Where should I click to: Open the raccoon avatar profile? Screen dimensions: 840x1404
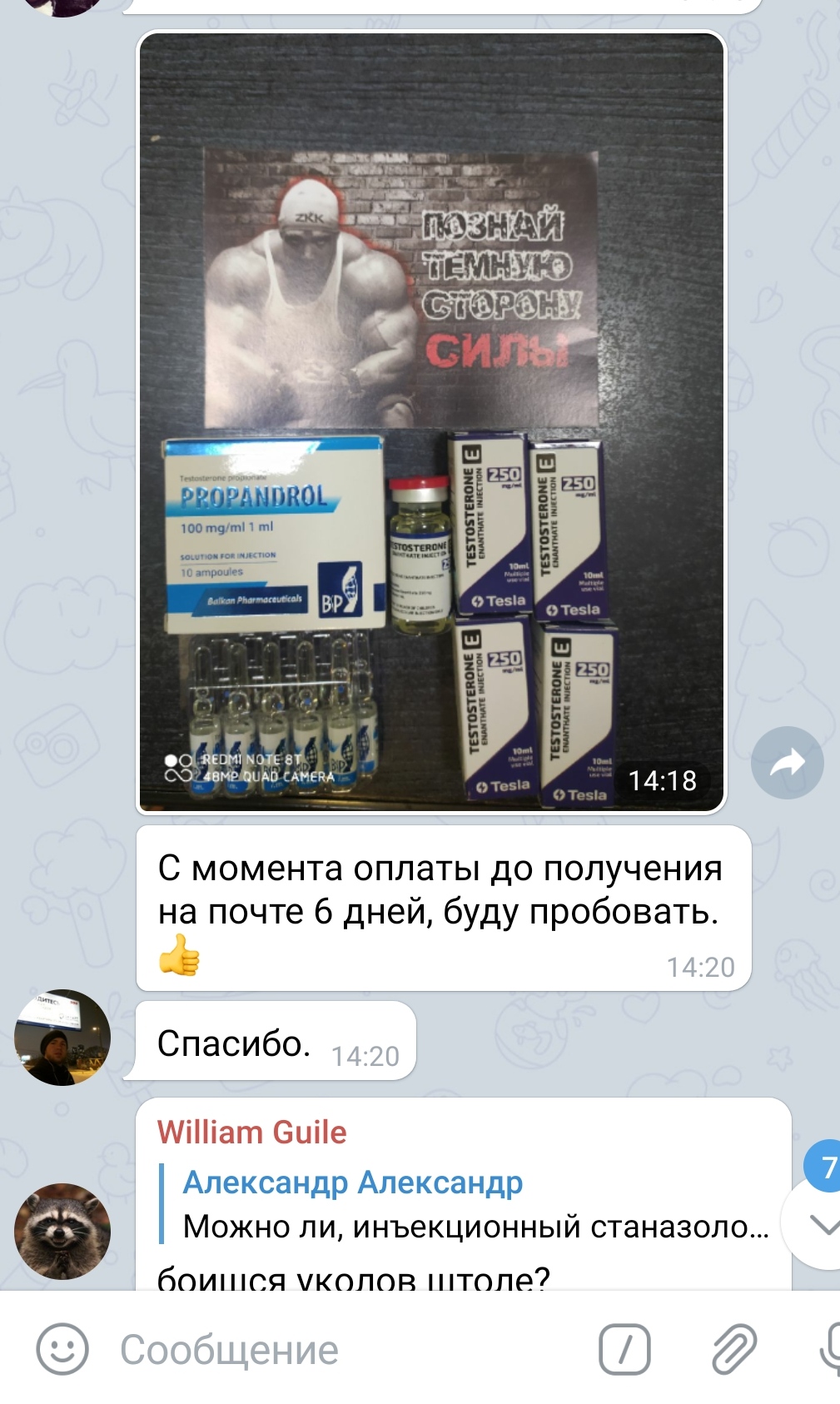[62, 1231]
